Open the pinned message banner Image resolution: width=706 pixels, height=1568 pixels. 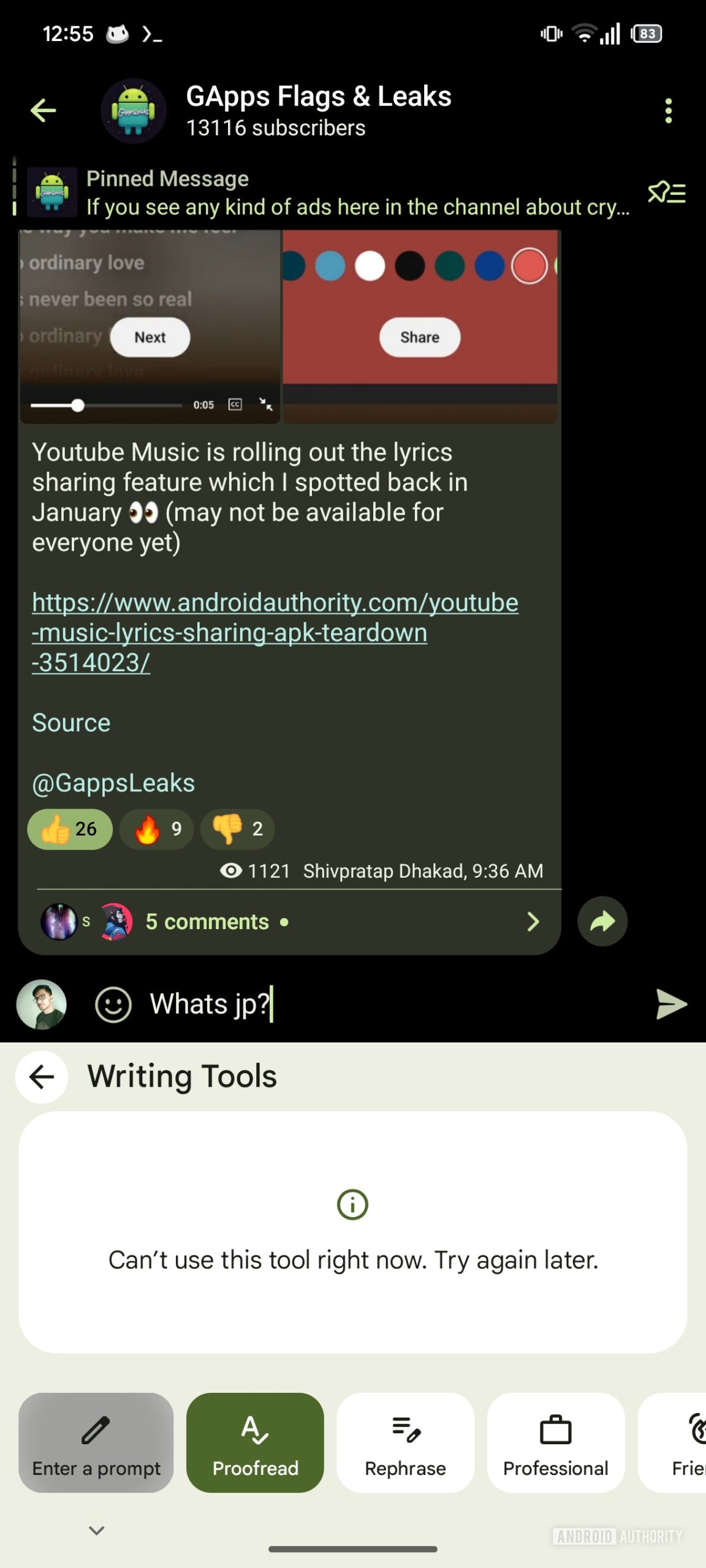coord(355,193)
